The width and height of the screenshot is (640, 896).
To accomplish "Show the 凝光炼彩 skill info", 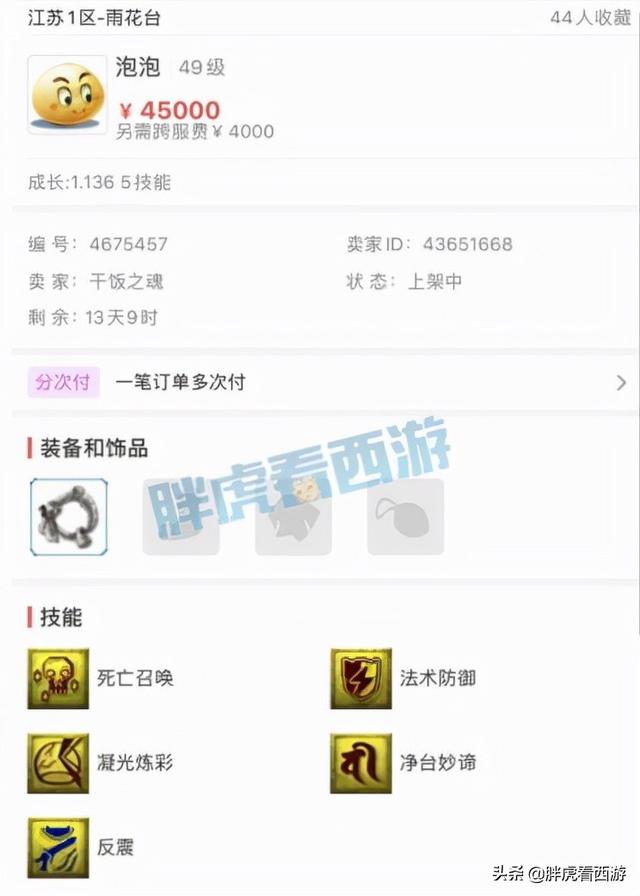I will [58, 763].
